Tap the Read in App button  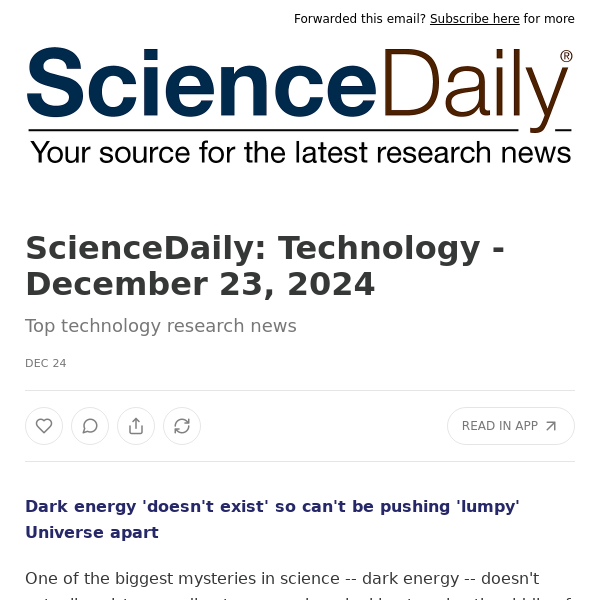[x=510, y=426]
